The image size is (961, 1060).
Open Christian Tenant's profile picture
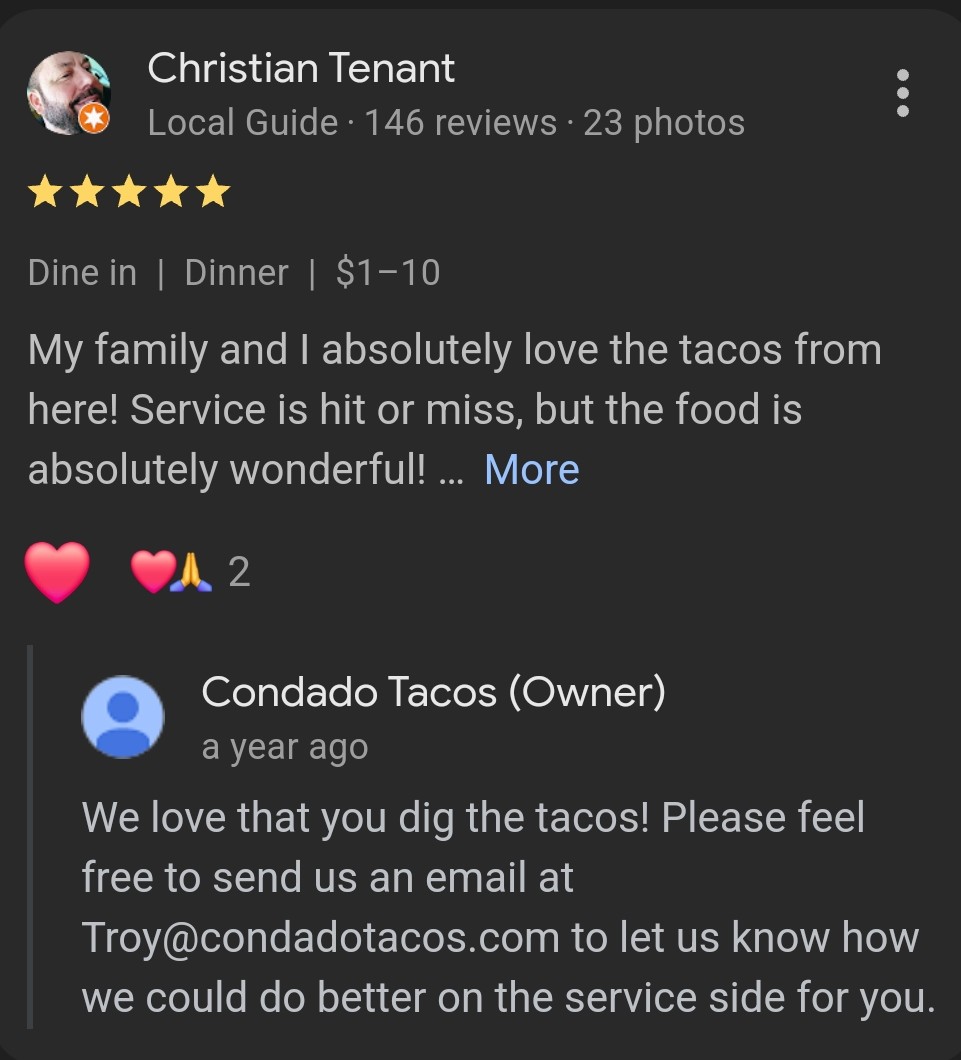(x=68, y=93)
